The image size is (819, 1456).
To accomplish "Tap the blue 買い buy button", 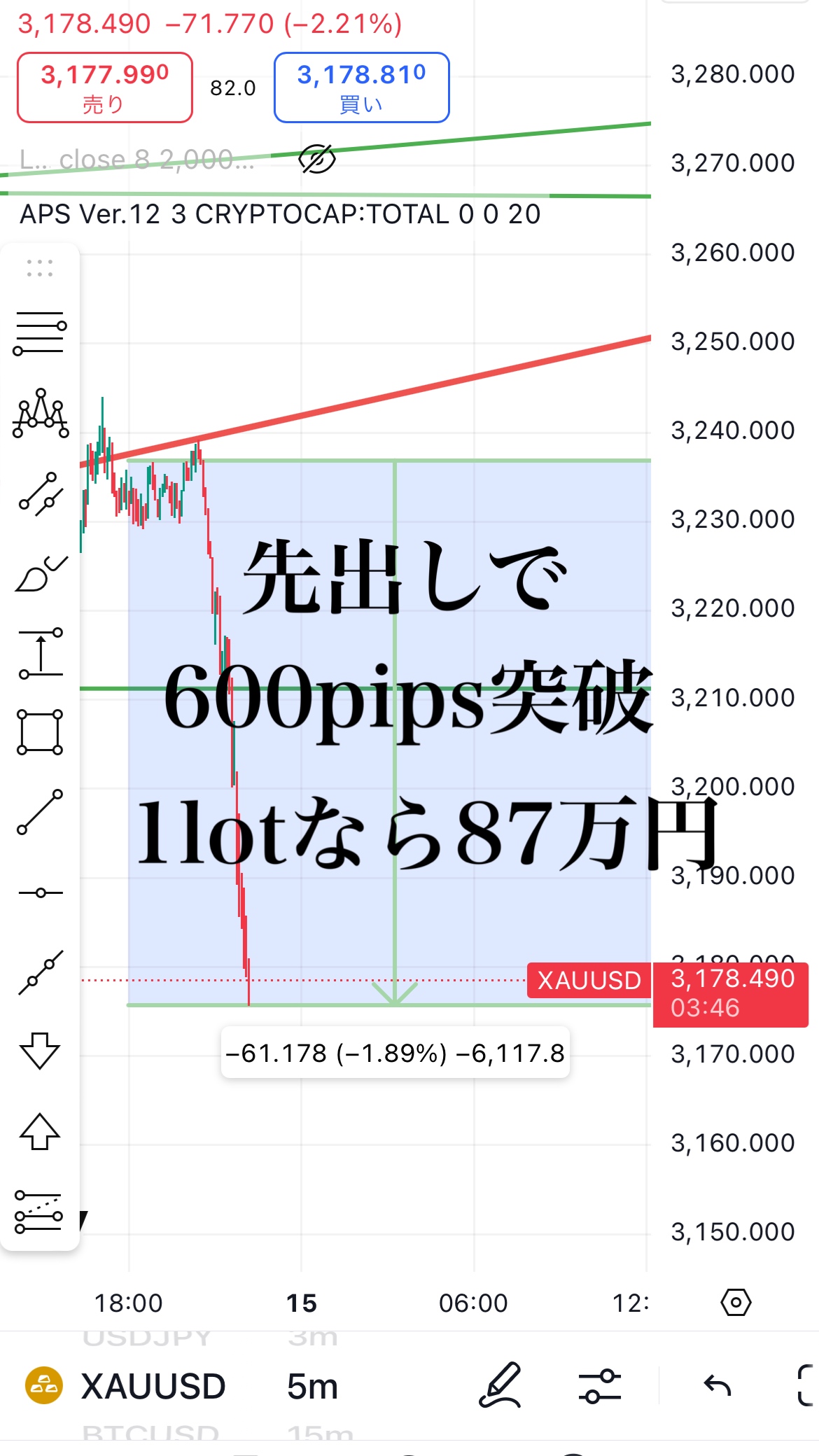I will coord(361,87).
